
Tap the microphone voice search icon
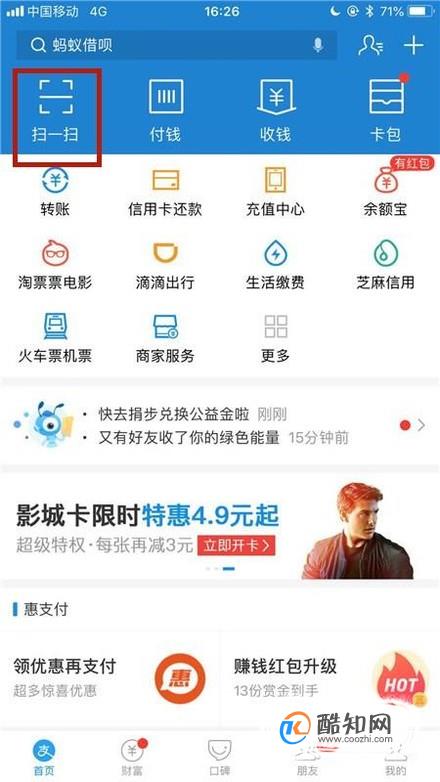tap(318, 45)
